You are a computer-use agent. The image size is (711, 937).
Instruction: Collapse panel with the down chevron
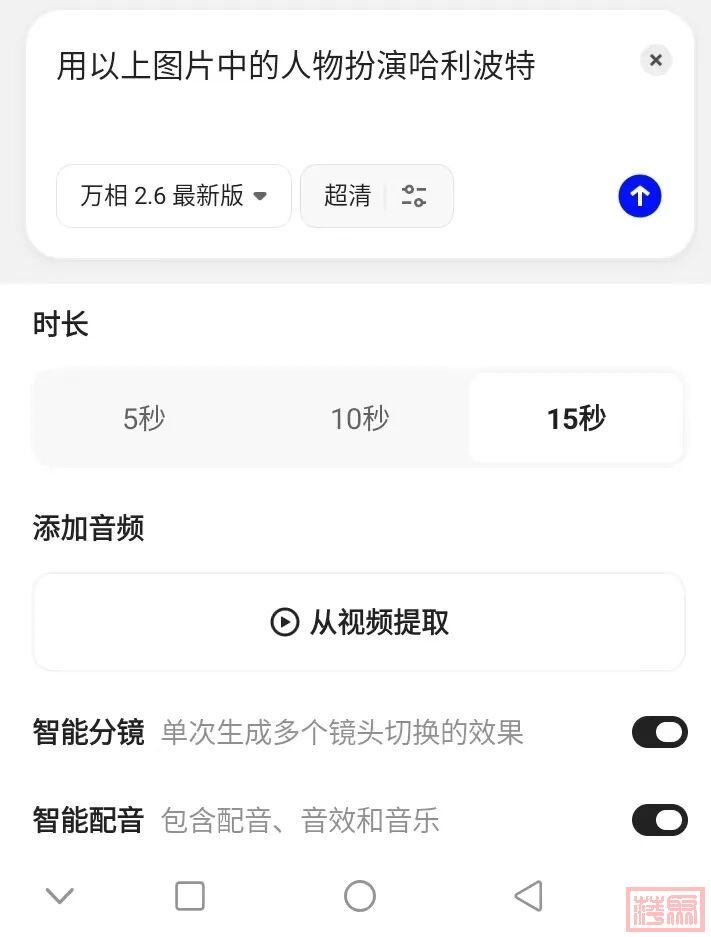[60, 896]
